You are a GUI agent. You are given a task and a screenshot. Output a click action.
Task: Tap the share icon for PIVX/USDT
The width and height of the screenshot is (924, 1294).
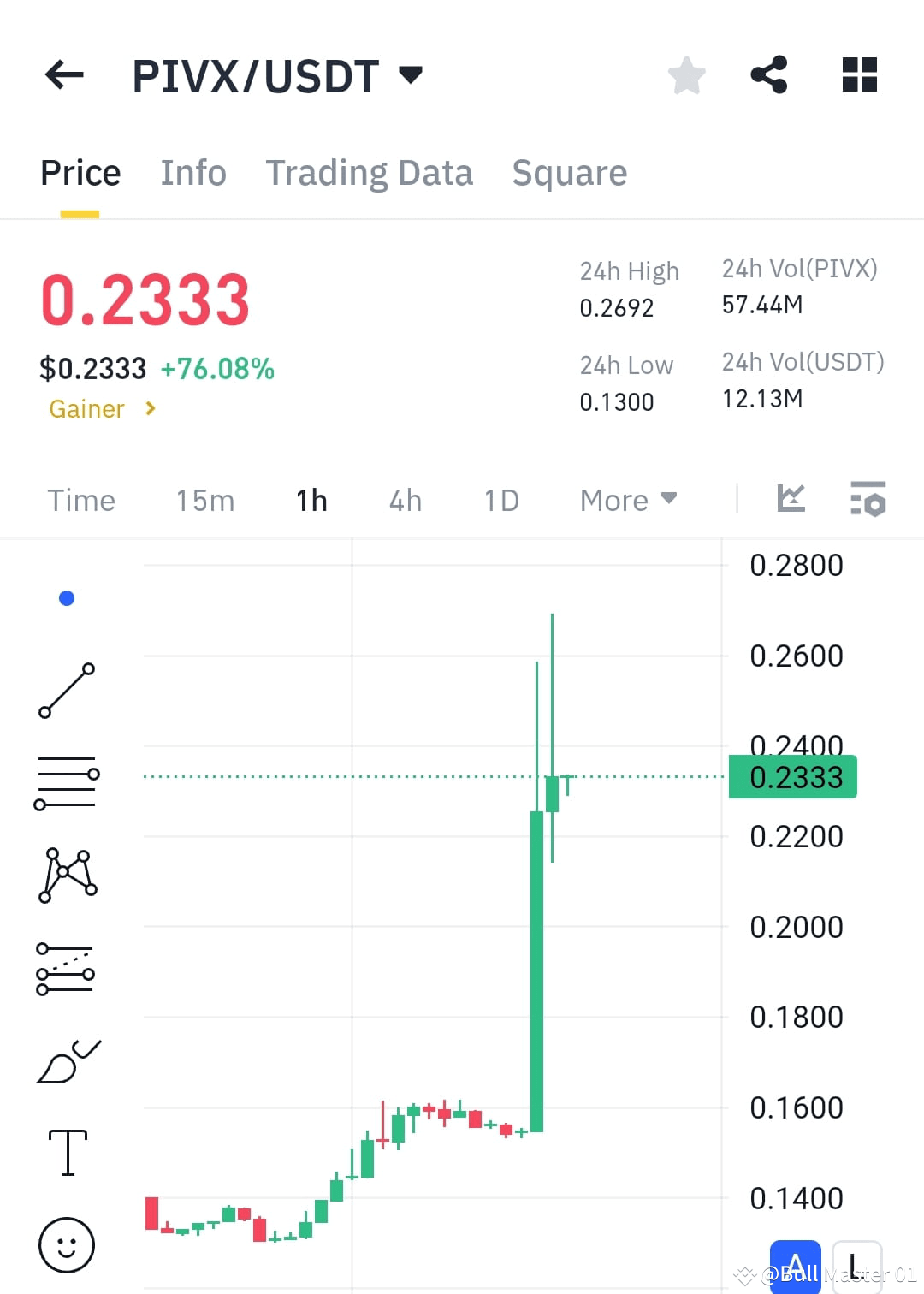click(x=768, y=75)
